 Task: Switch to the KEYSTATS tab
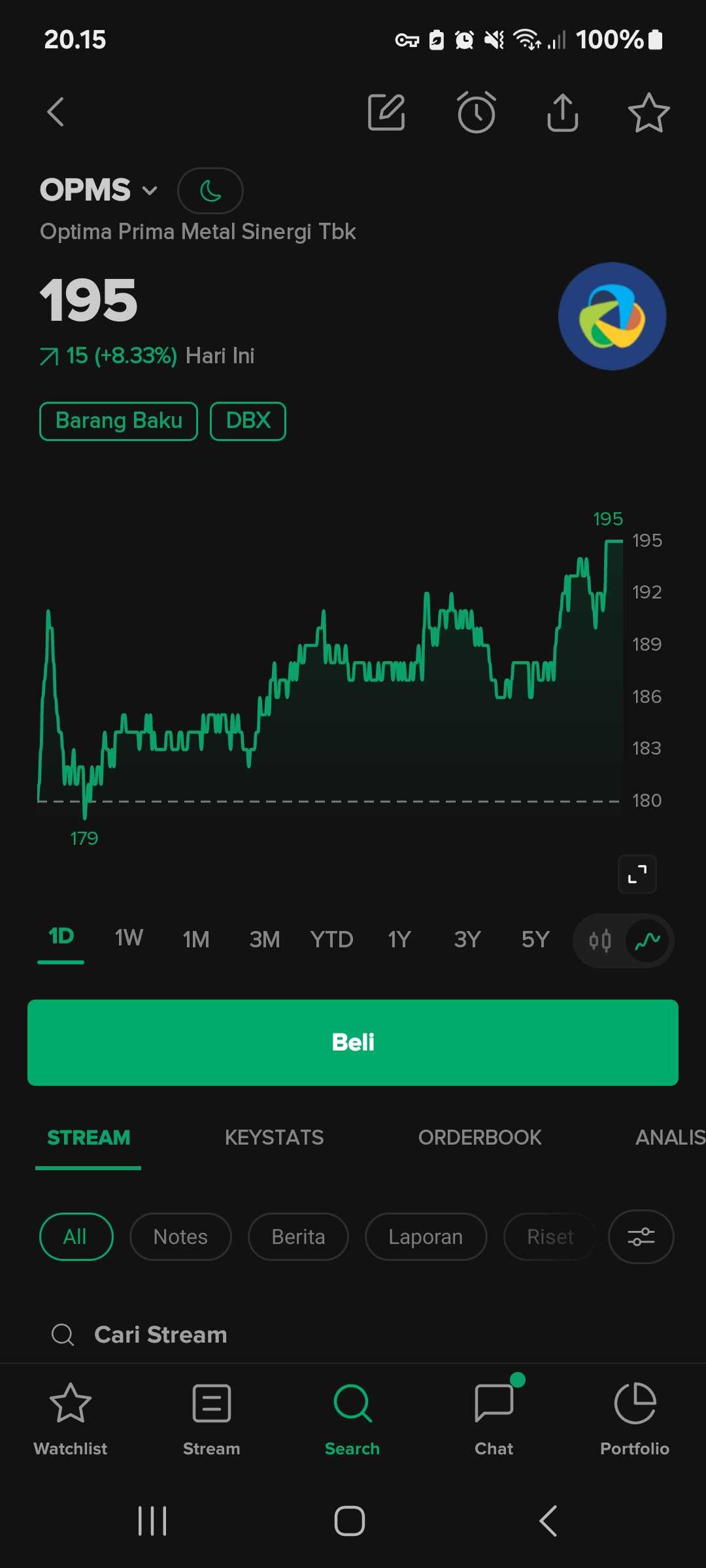(274, 1137)
